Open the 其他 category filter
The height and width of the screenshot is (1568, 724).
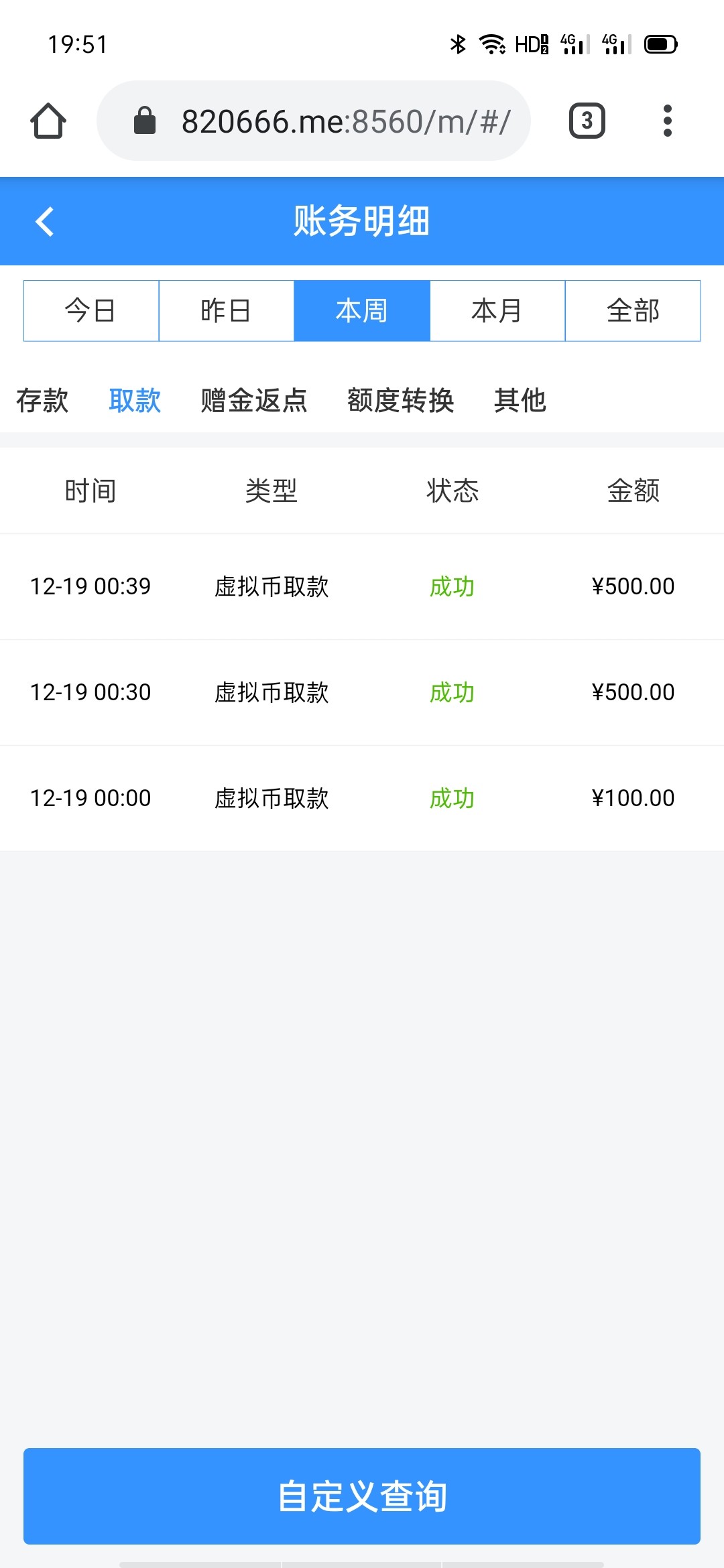(x=520, y=400)
